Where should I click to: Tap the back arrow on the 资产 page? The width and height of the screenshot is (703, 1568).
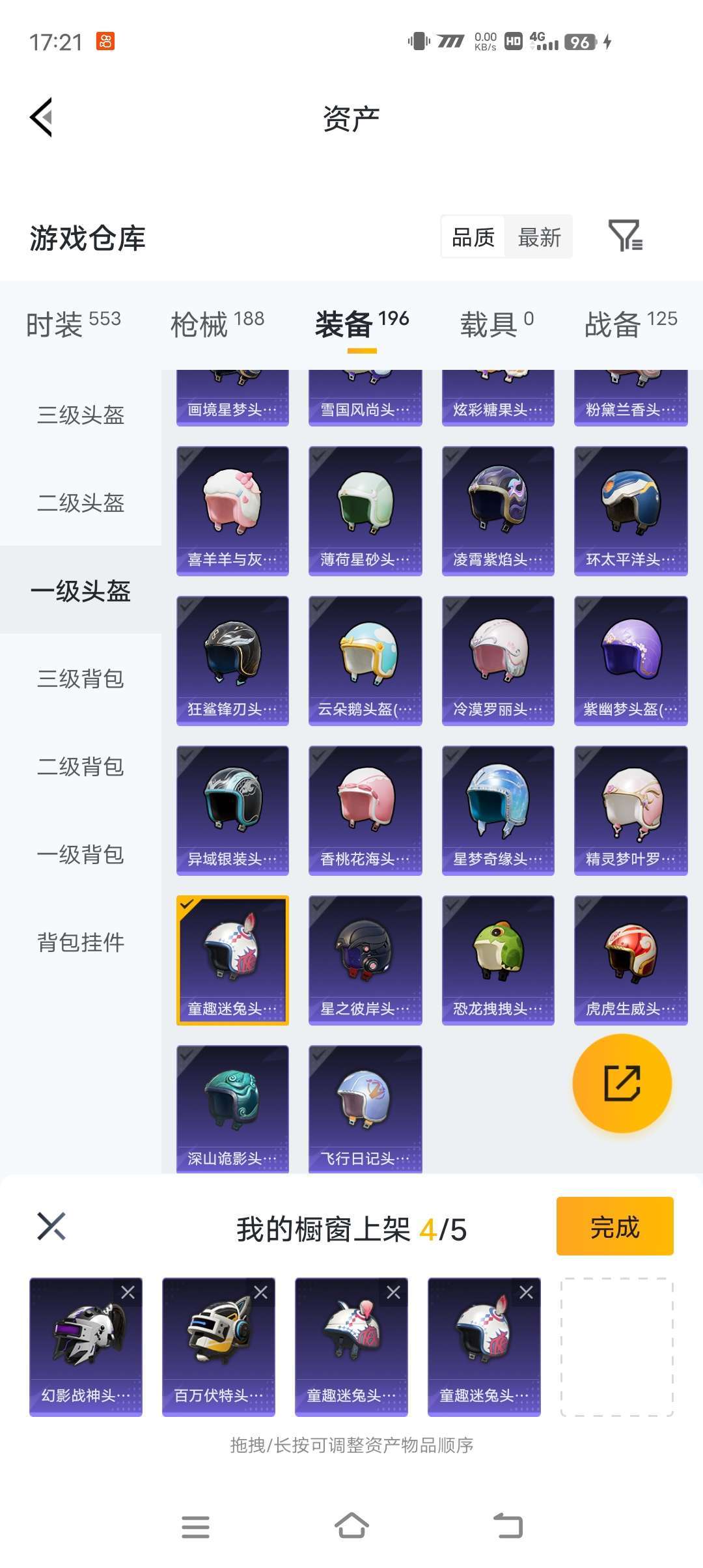pyautogui.click(x=41, y=117)
